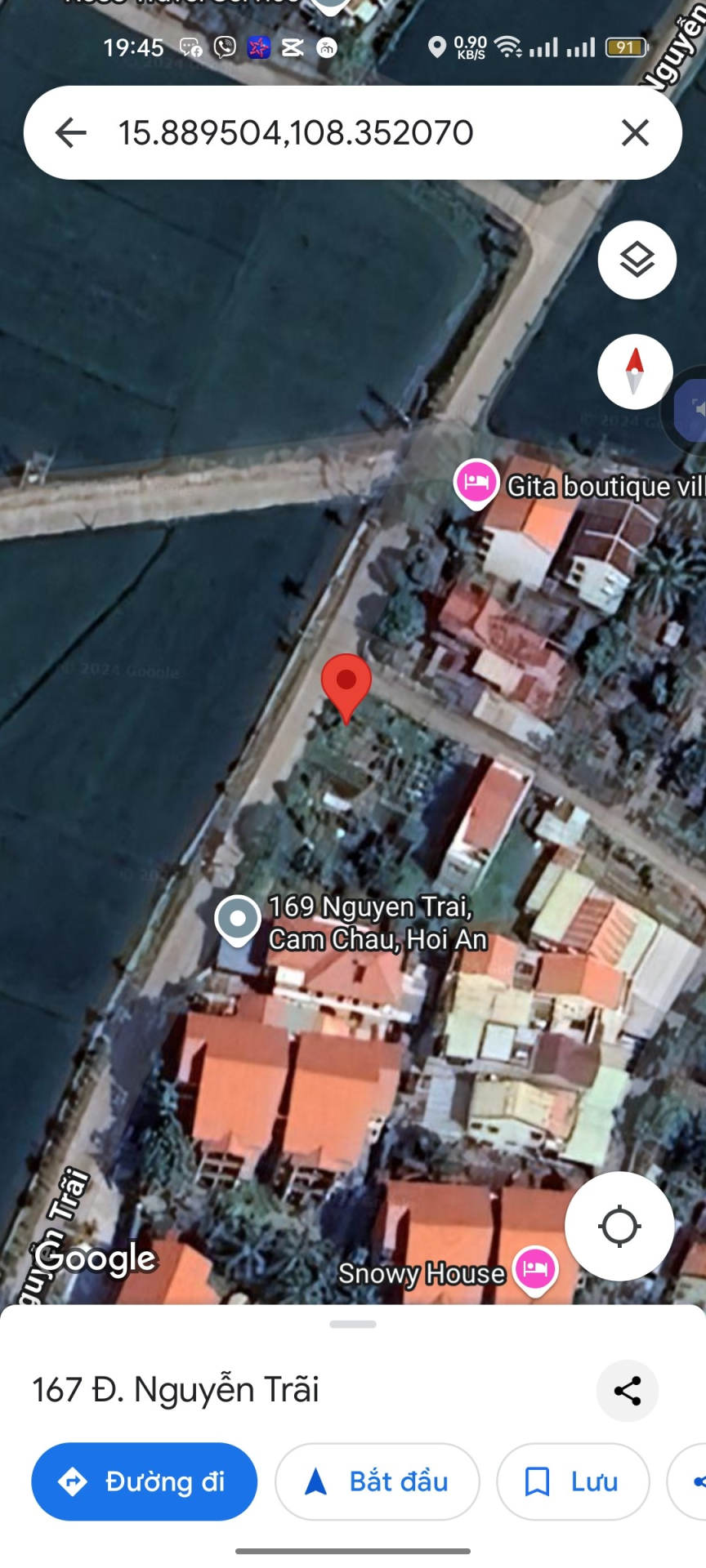Image resolution: width=706 pixels, height=1568 pixels.
Task: Select the Snowy House lodging pin
Action: click(535, 1269)
